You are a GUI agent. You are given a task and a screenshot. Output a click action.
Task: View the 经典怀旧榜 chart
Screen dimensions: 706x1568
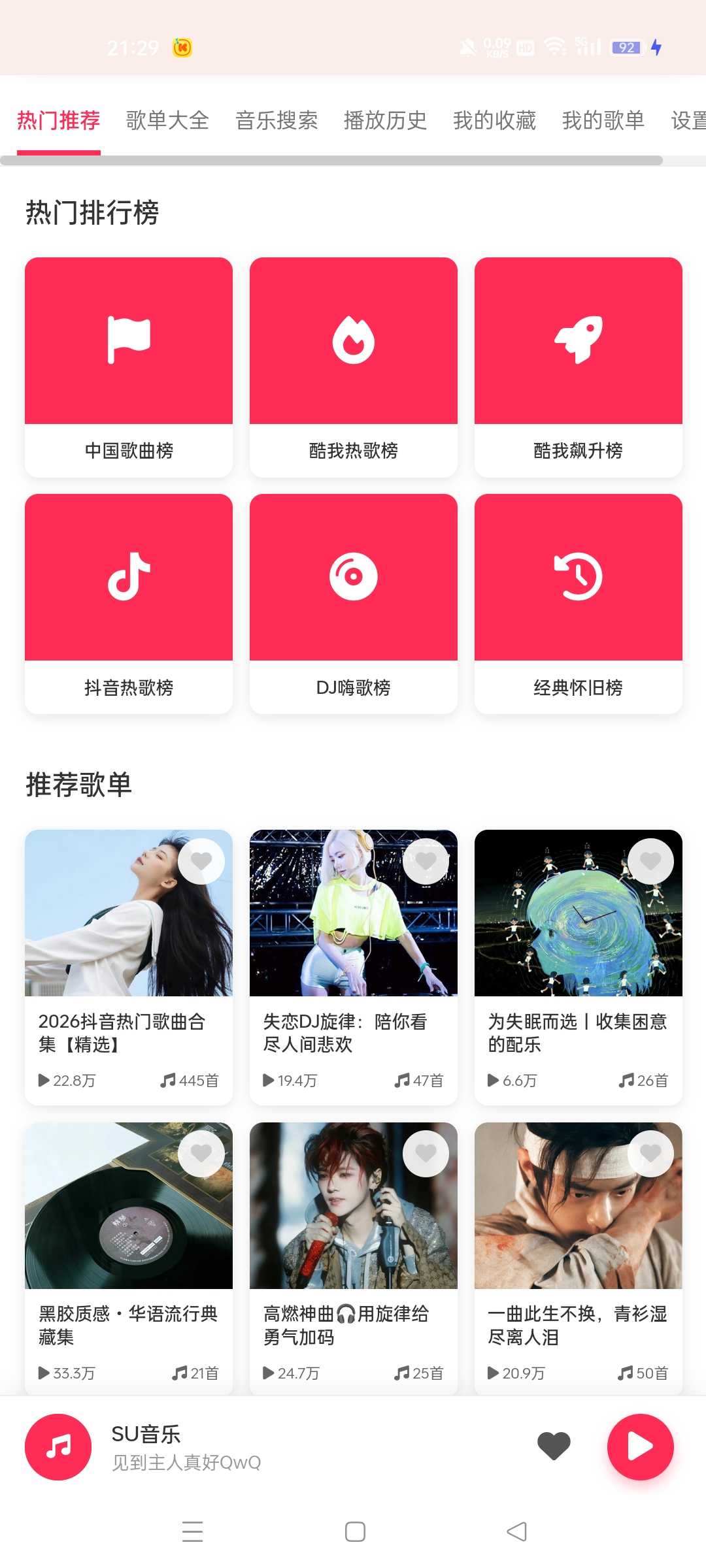(x=579, y=603)
